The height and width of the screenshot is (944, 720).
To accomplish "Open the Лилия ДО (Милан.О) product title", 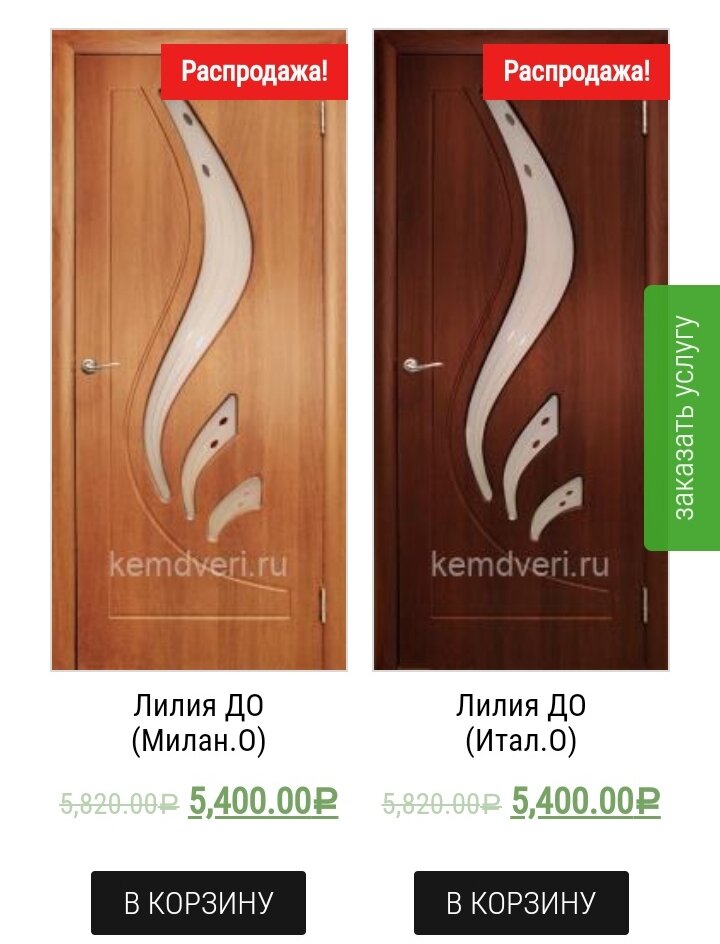I will click(x=199, y=723).
